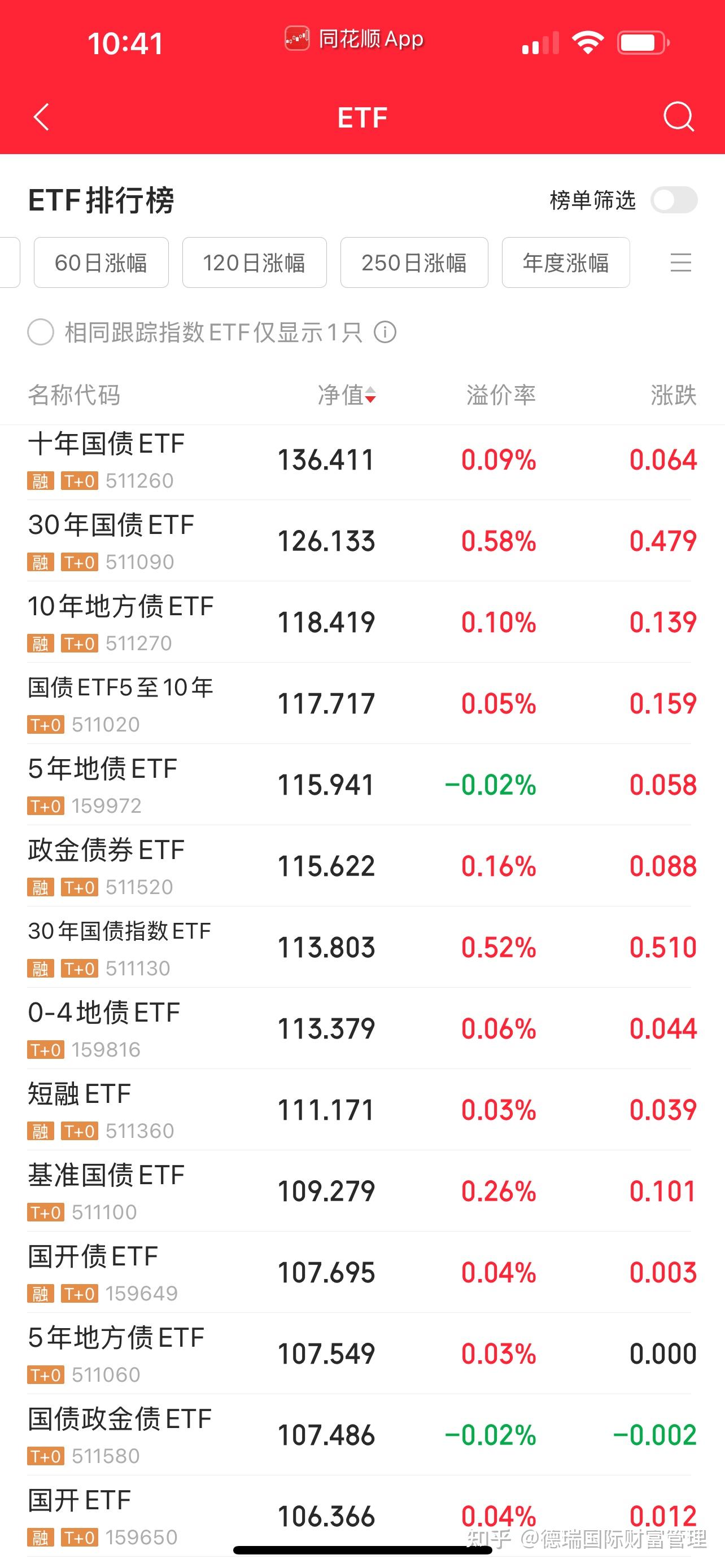The height and width of the screenshot is (1568, 725).
Task: Tap the info icon next to 相同跟踪指数
Action: tap(387, 333)
